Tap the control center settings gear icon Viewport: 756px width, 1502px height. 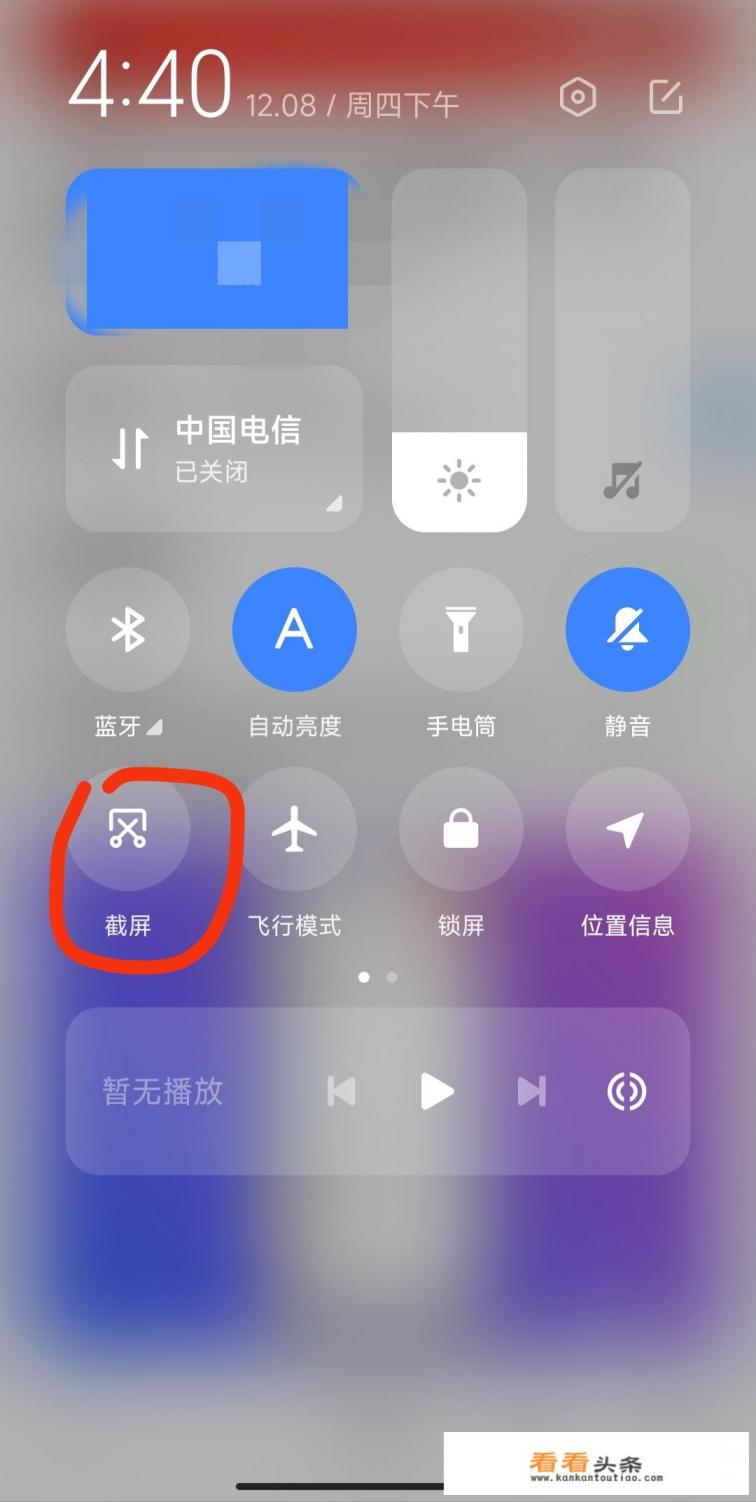pyautogui.click(x=578, y=97)
